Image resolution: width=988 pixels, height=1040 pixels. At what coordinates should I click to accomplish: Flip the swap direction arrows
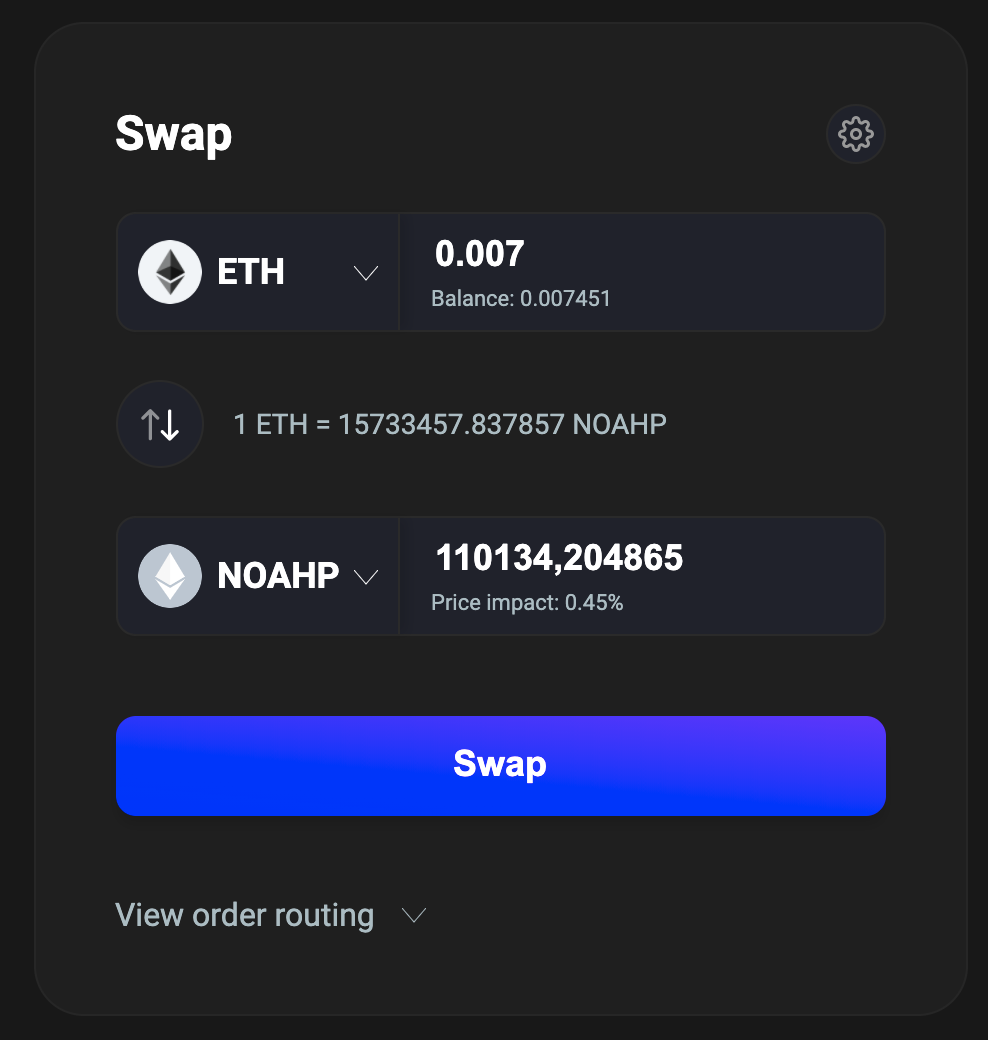(160, 424)
